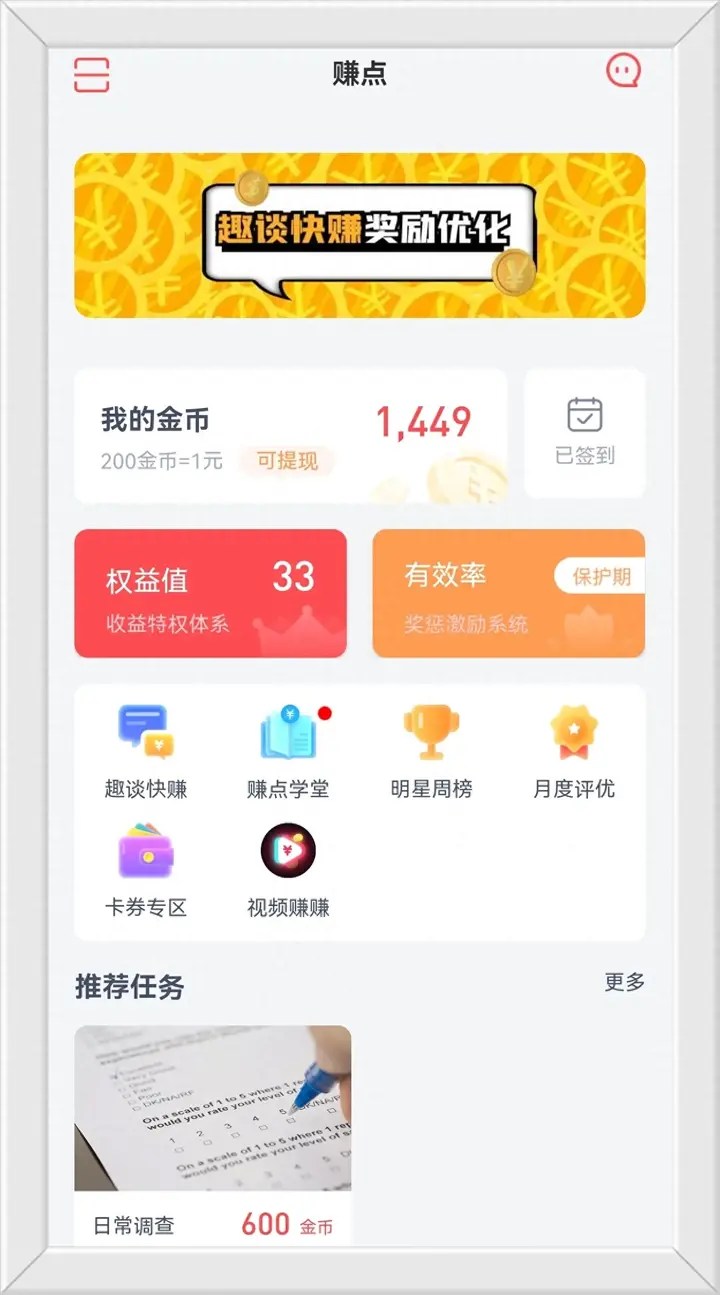Open the 有效率 incentive card
This screenshot has width=720, height=1295.
click(508, 594)
